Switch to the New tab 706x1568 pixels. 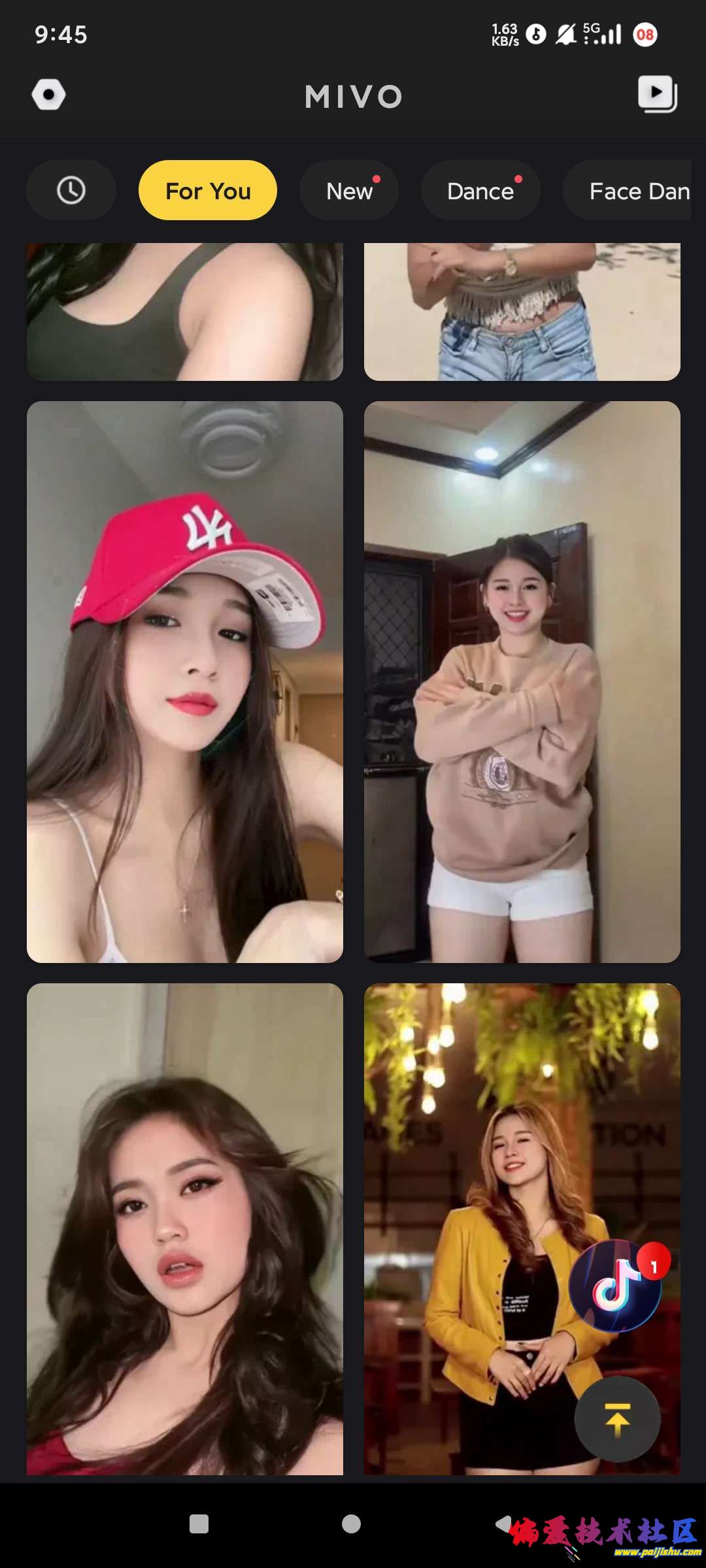349,191
